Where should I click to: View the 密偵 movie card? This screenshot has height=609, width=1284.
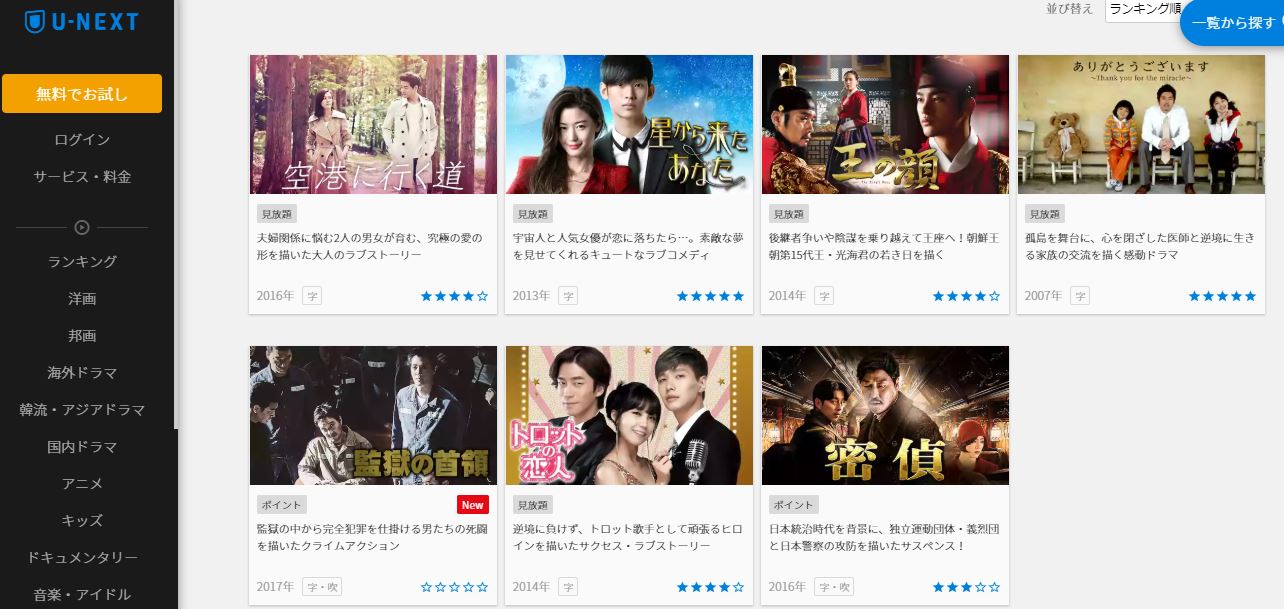(885, 416)
